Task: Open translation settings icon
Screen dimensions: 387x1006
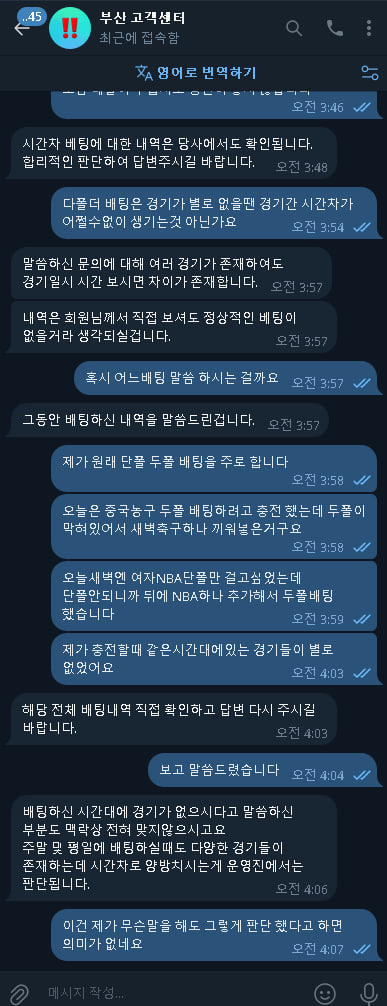Action: coord(370,72)
